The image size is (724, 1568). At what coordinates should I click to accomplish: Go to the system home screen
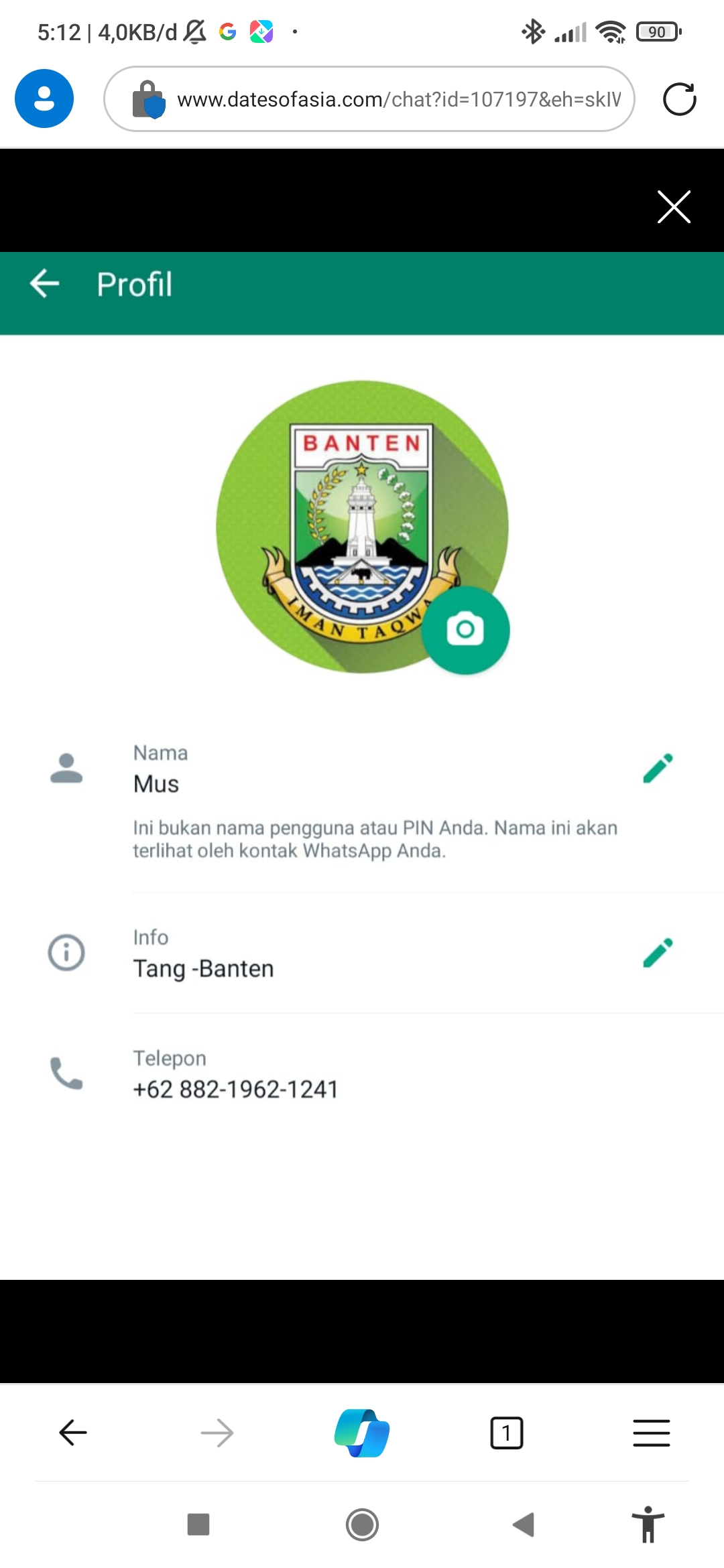pyautogui.click(x=362, y=1525)
